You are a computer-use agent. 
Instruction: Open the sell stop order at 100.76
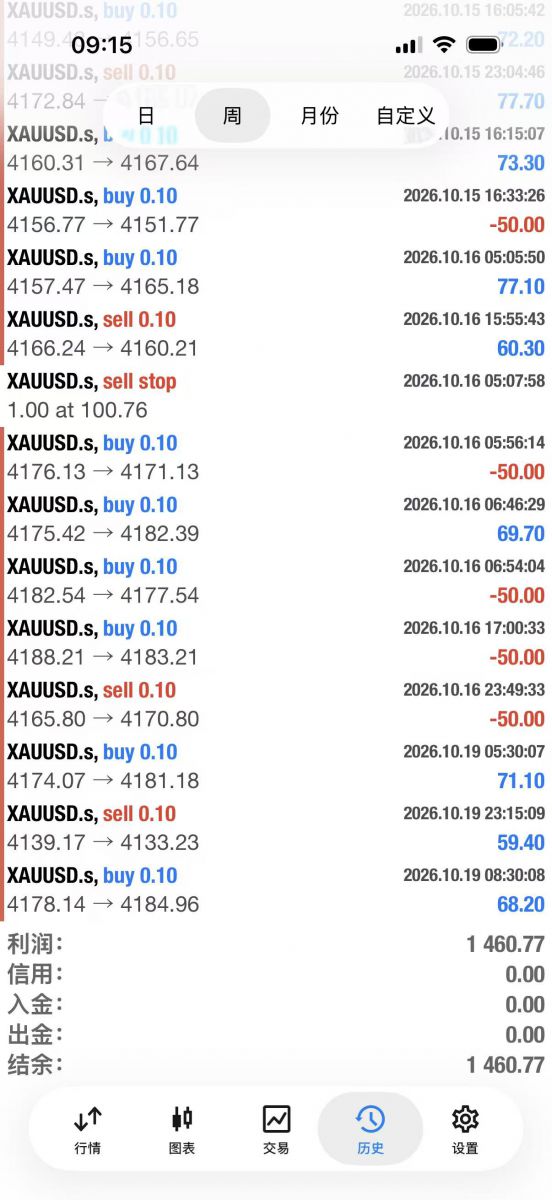coord(276,396)
